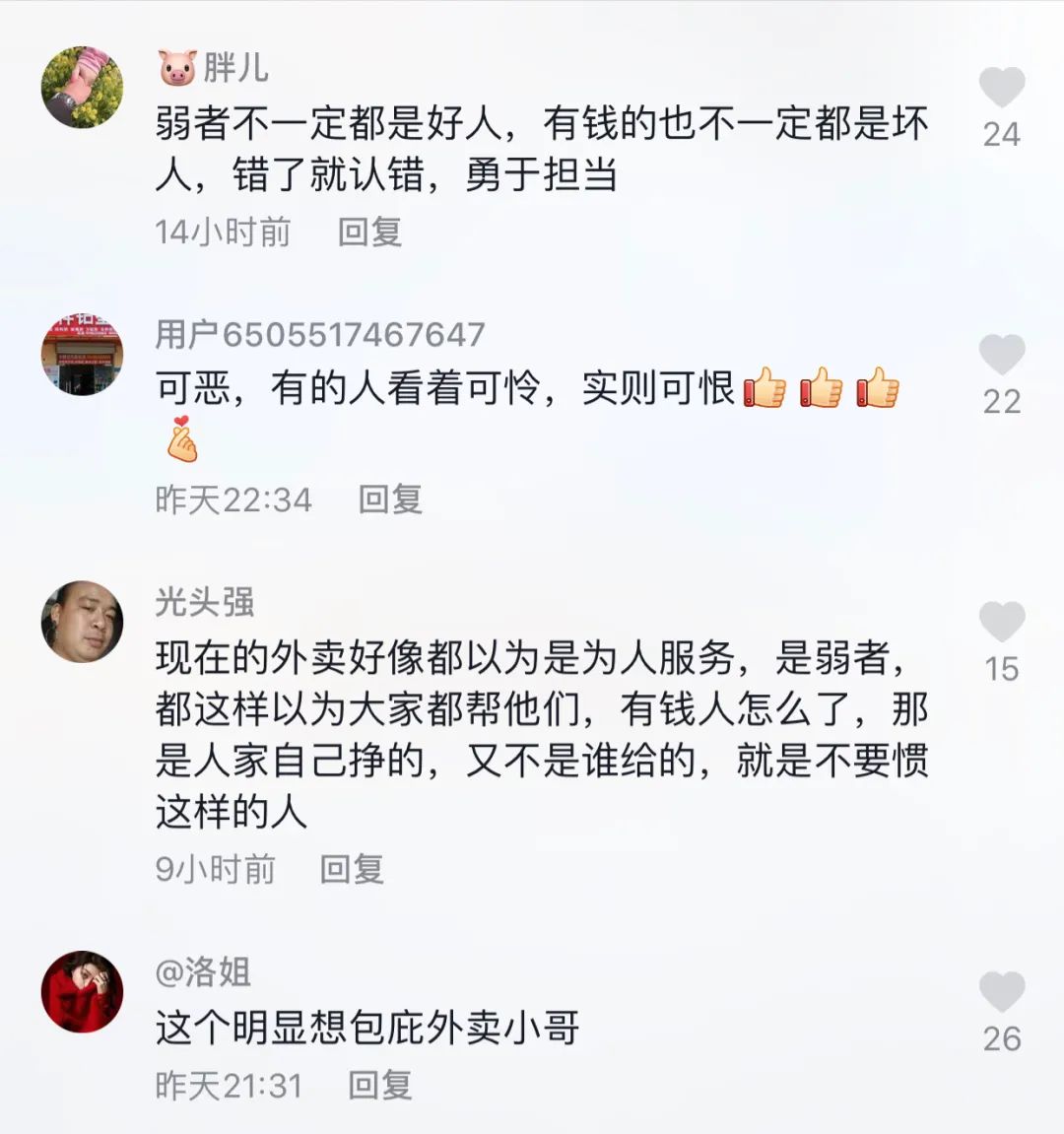The height and width of the screenshot is (1134, 1064).
Task: Open @洛姐's profile avatar
Action: click(x=82, y=991)
